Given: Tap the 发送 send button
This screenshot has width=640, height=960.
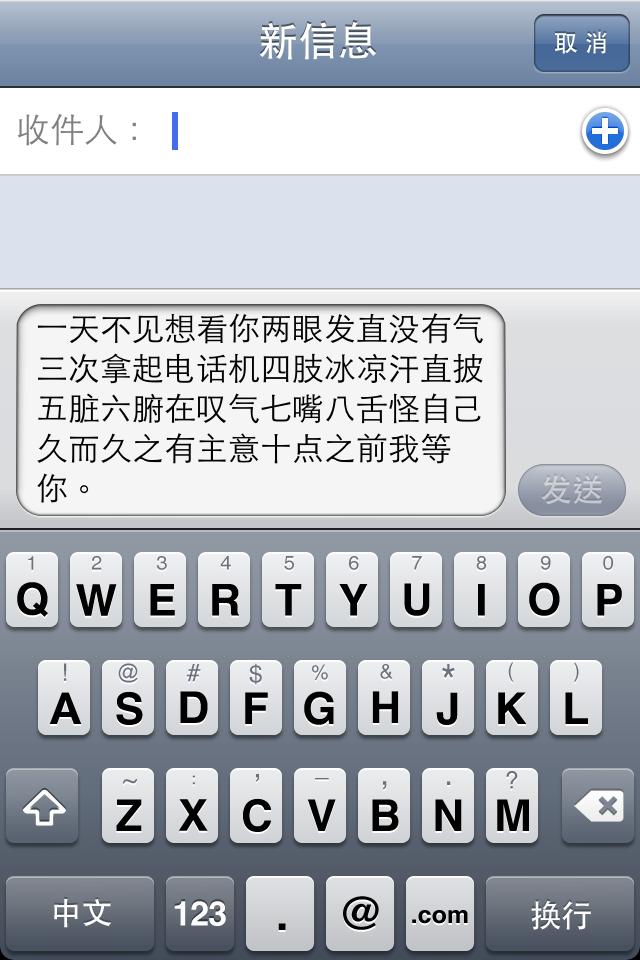Looking at the screenshot, I should click(x=572, y=490).
